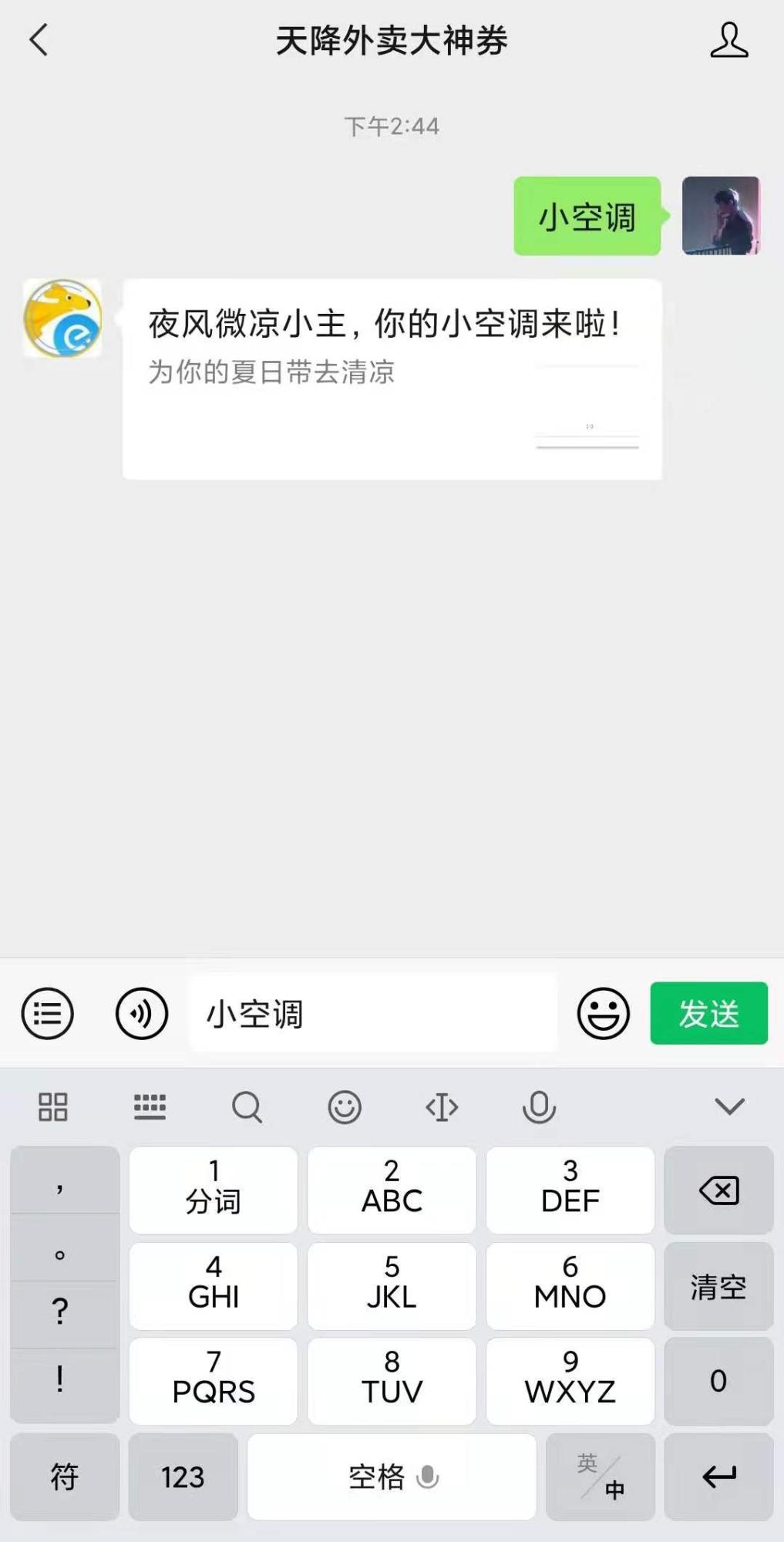Open the account profile icon
This screenshot has width=784, height=1542.
coord(728,40)
